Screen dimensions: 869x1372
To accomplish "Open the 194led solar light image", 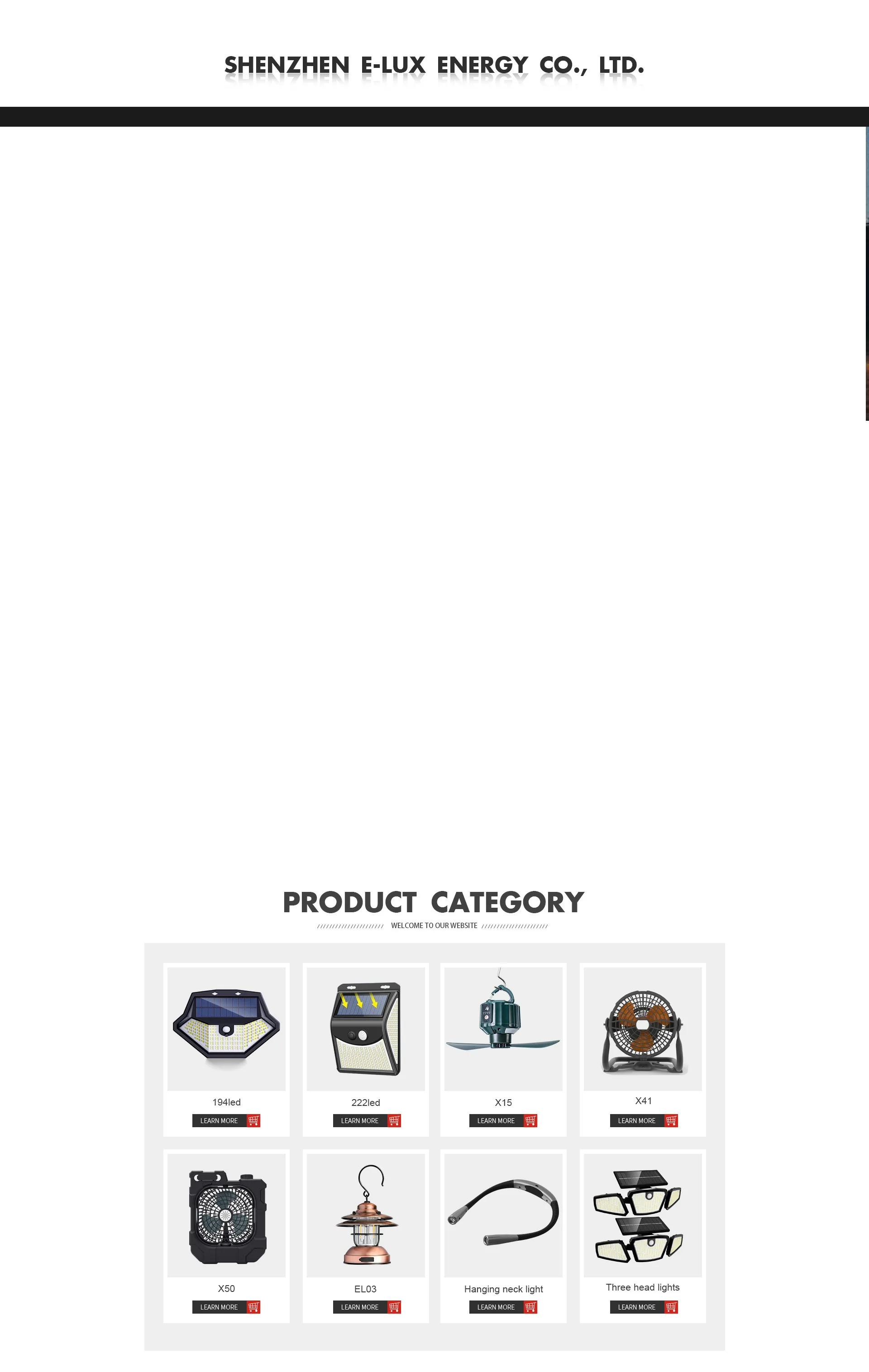I will point(226,1029).
